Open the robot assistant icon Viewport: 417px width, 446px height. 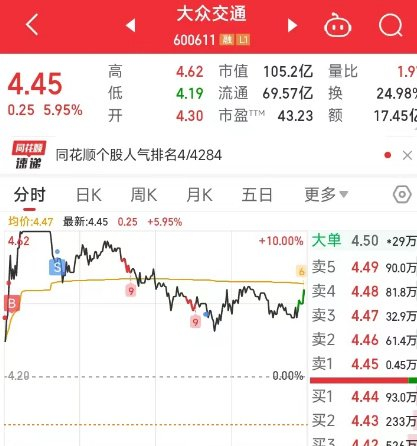(x=337, y=25)
